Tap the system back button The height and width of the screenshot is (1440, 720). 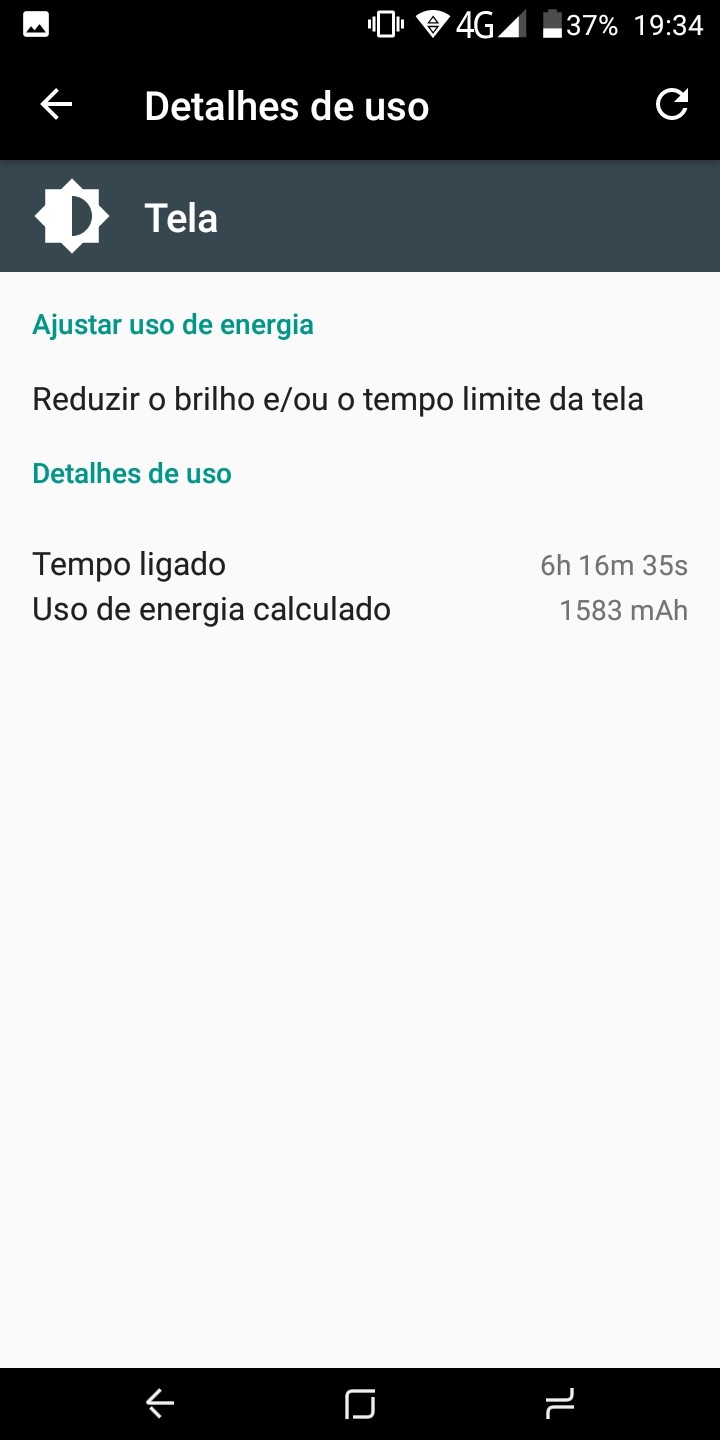pos(160,1404)
